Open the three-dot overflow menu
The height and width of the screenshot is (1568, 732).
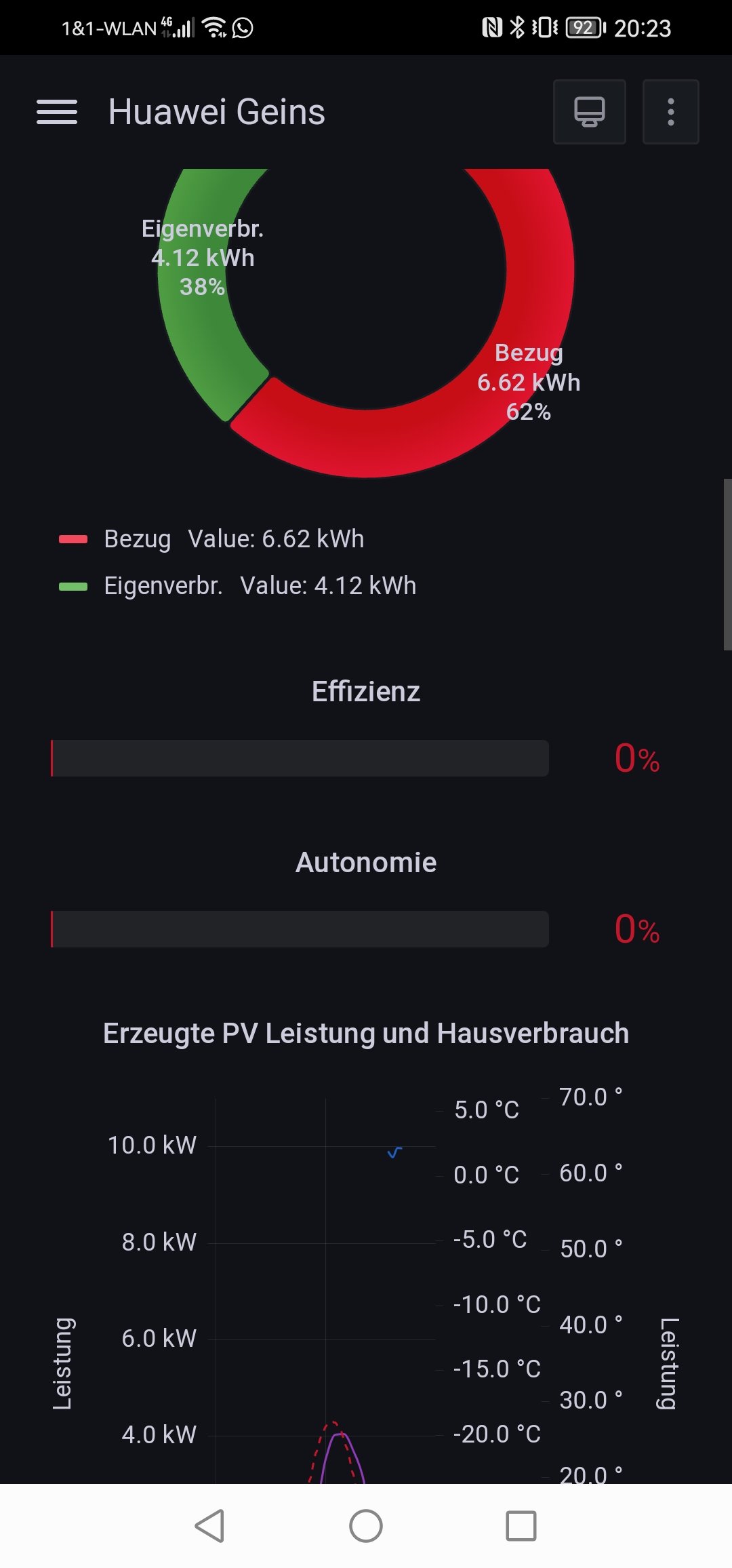pyautogui.click(x=670, y=112)
